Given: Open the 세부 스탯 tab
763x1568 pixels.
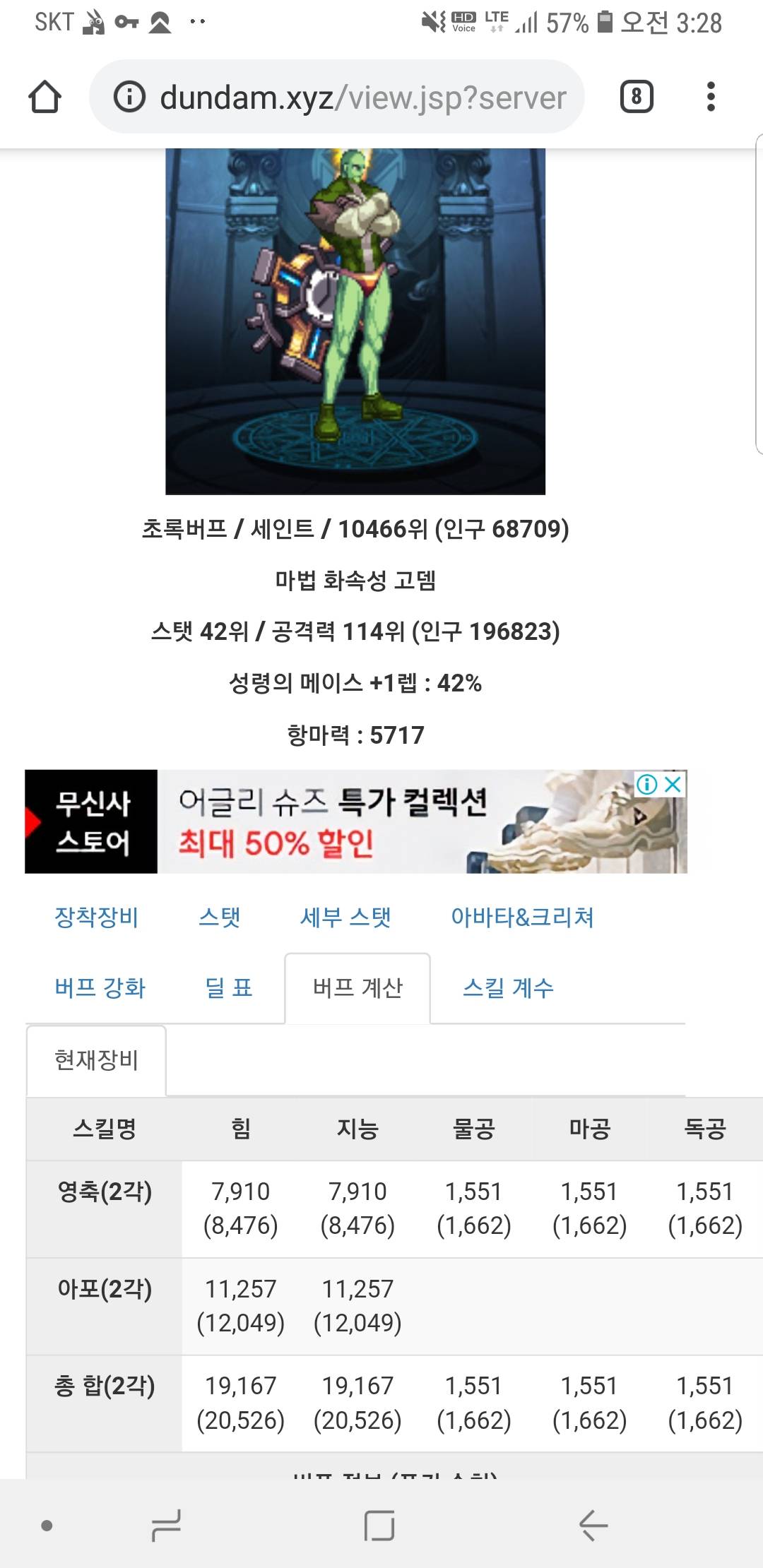Looking at the screenshot, I should tap(345, 917).
